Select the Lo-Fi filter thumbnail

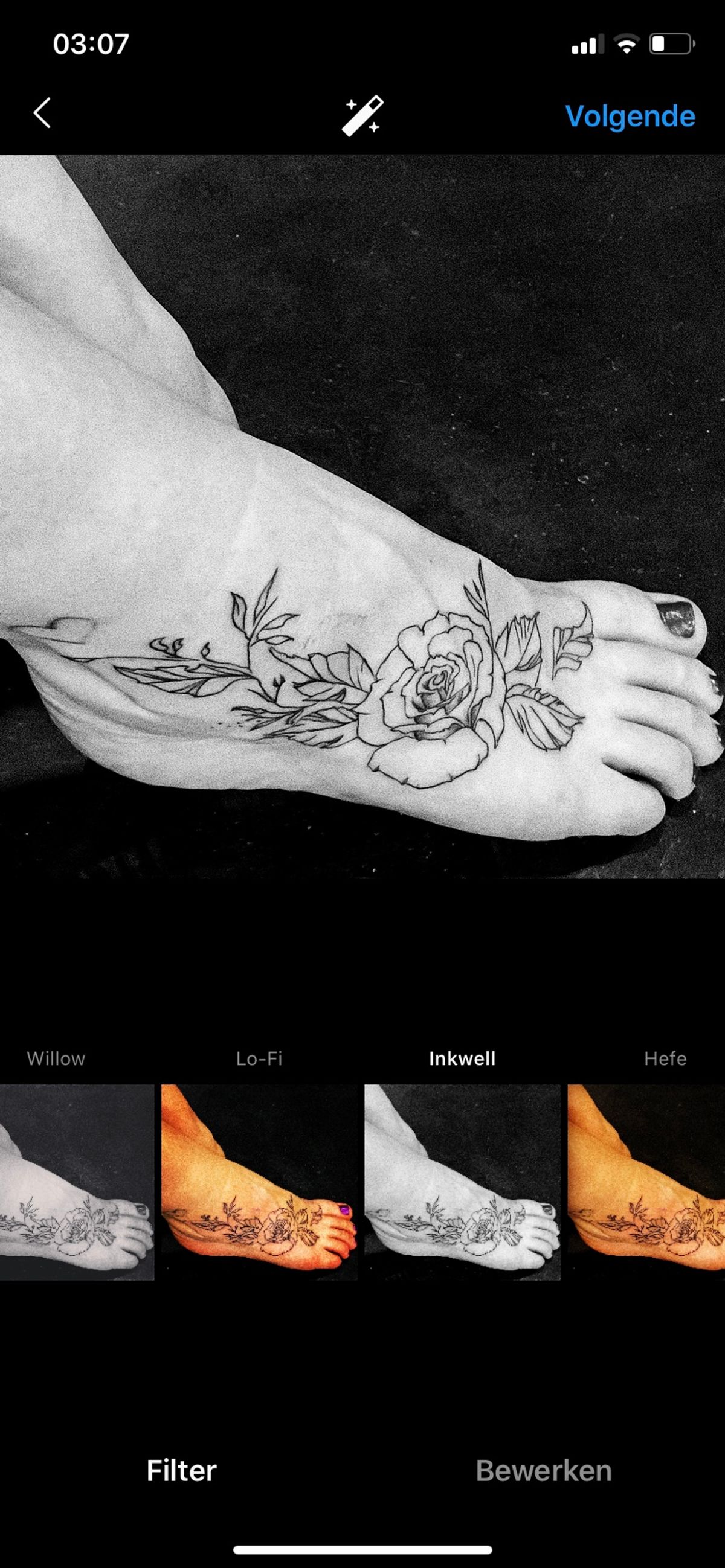259,1182
